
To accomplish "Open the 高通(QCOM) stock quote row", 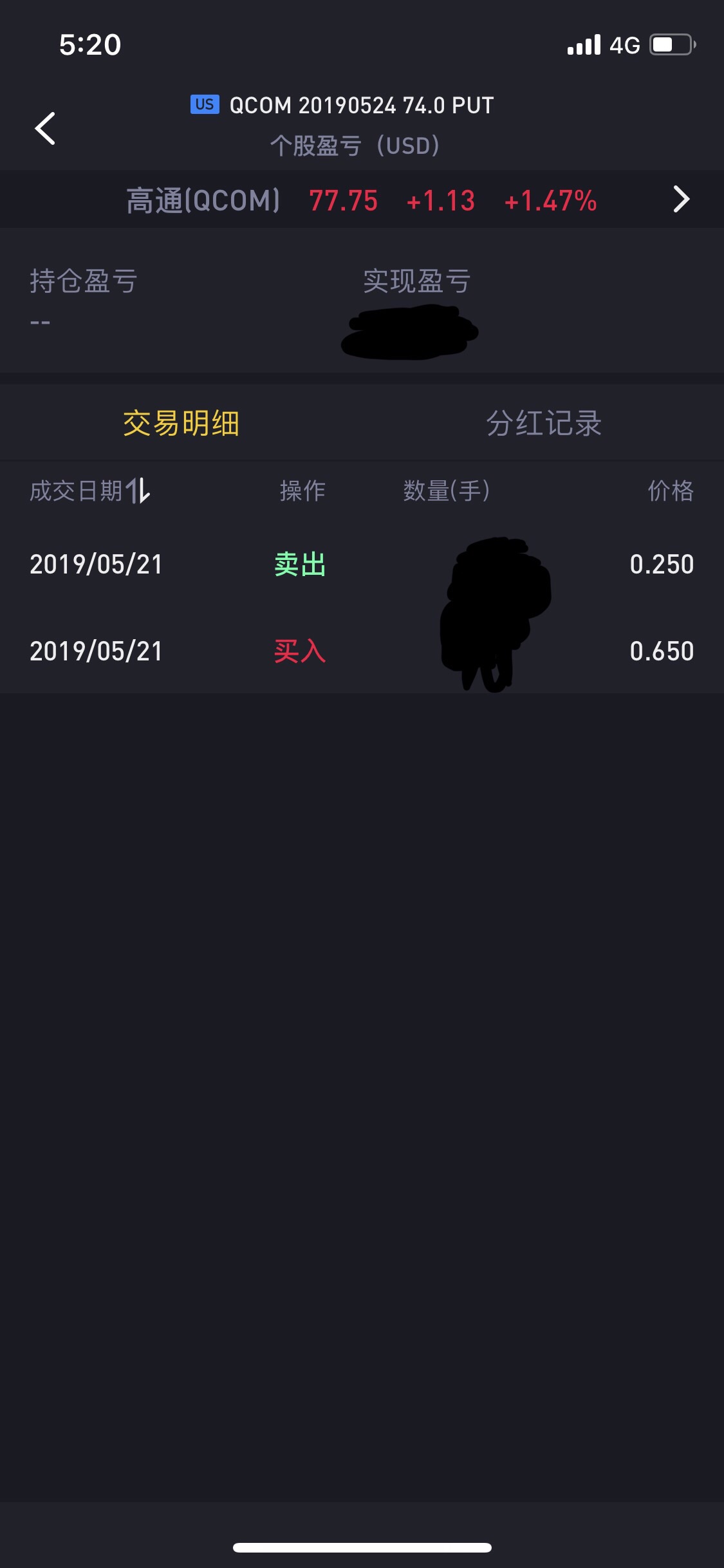I will point(362,200).
